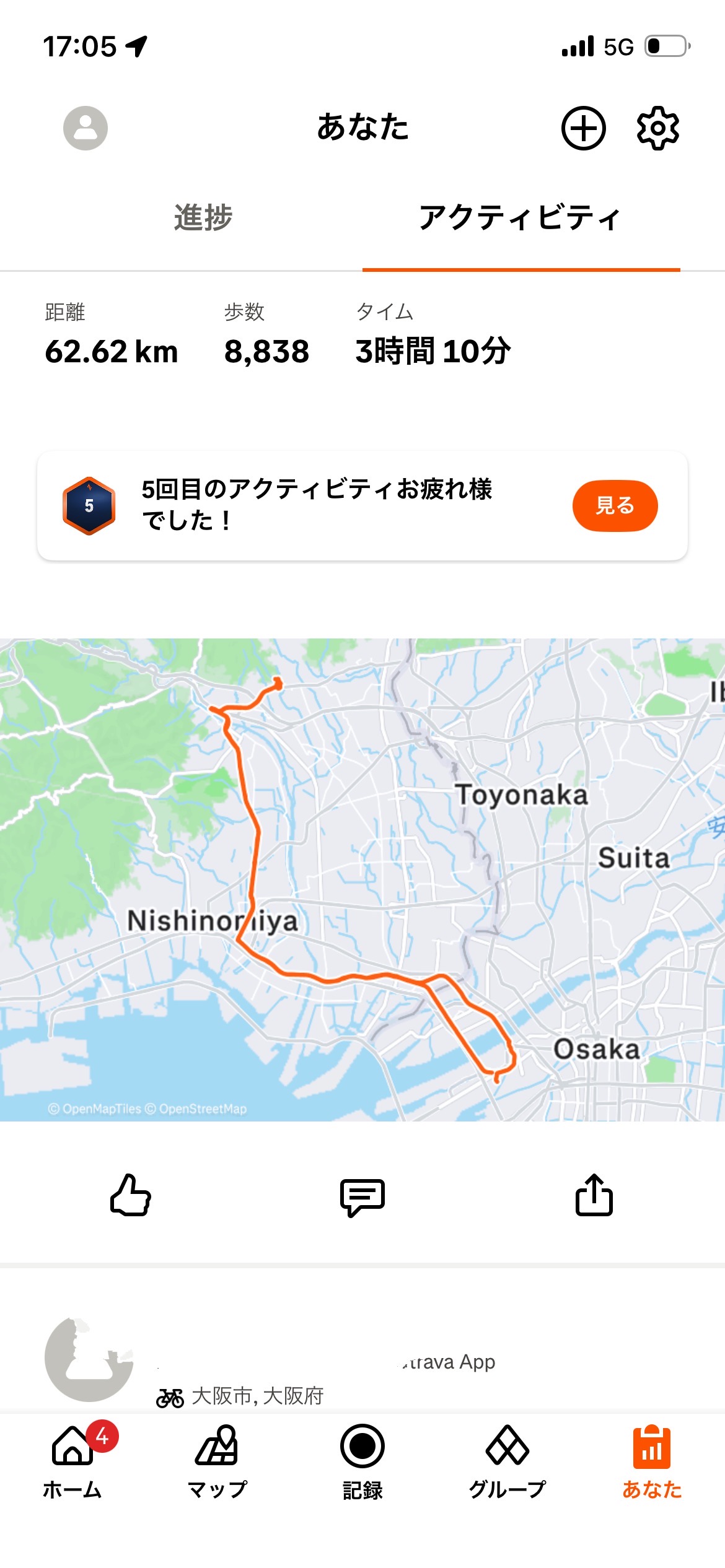Open the profile avatar icon
The height and width of the screenshot is (1568, 725).
(86, 128)
